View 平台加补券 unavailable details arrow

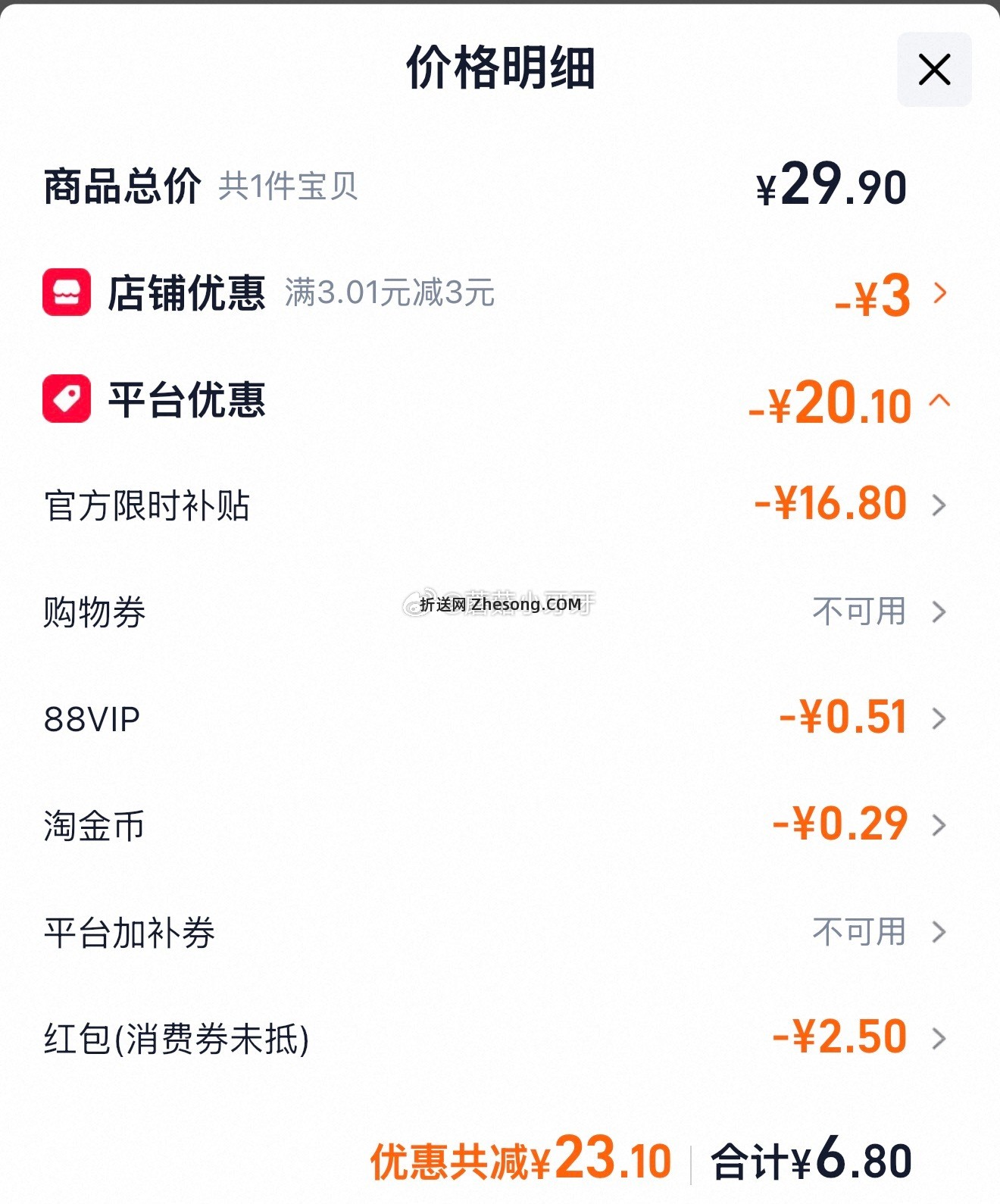[942, 932]
